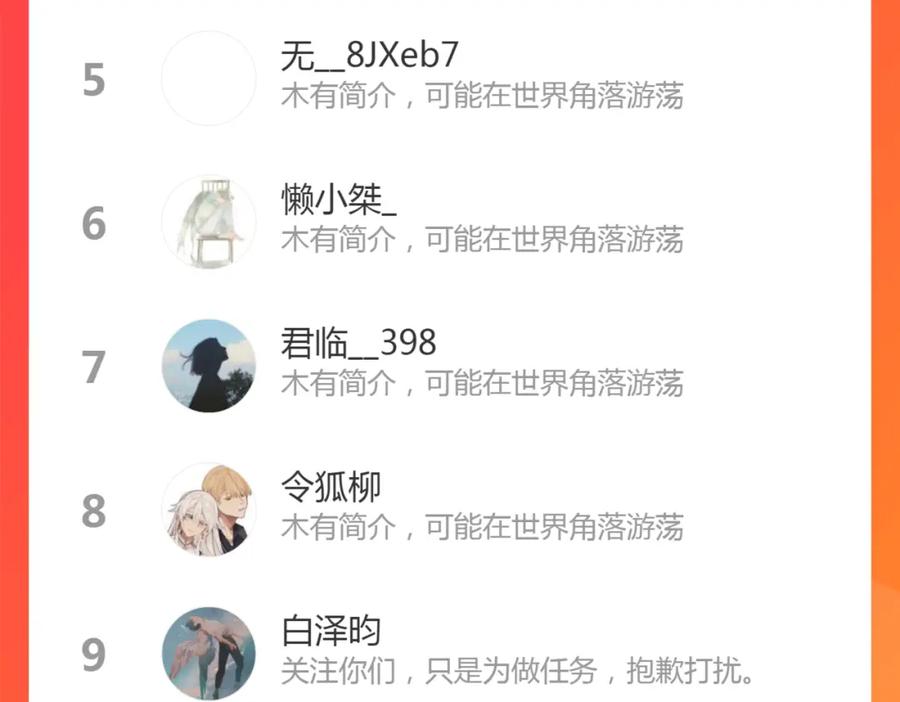View the profile of 令狐柳
900x702 pixels.
point(449,510)
